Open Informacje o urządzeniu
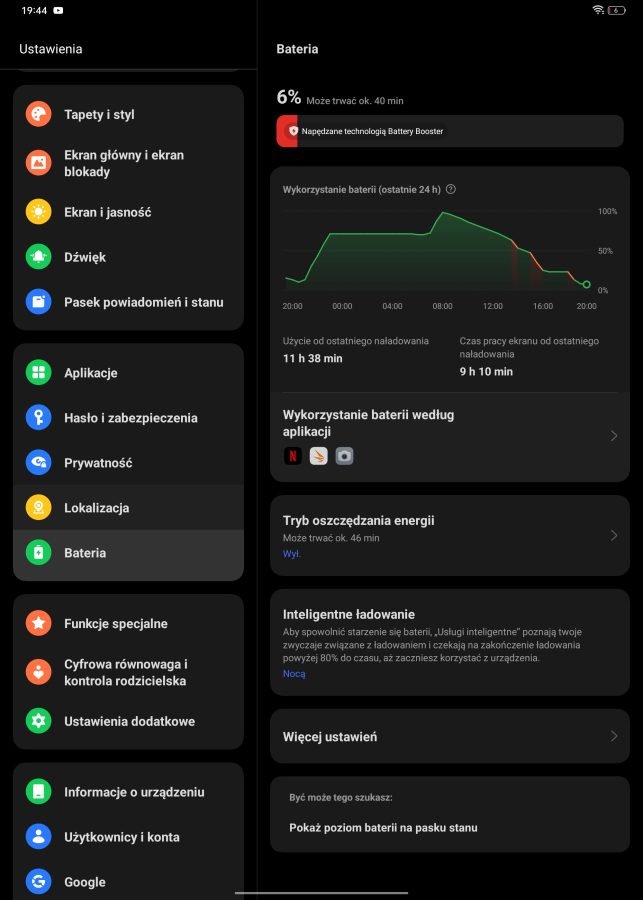This screenshot has width=643, height=900. coord(128,792)
